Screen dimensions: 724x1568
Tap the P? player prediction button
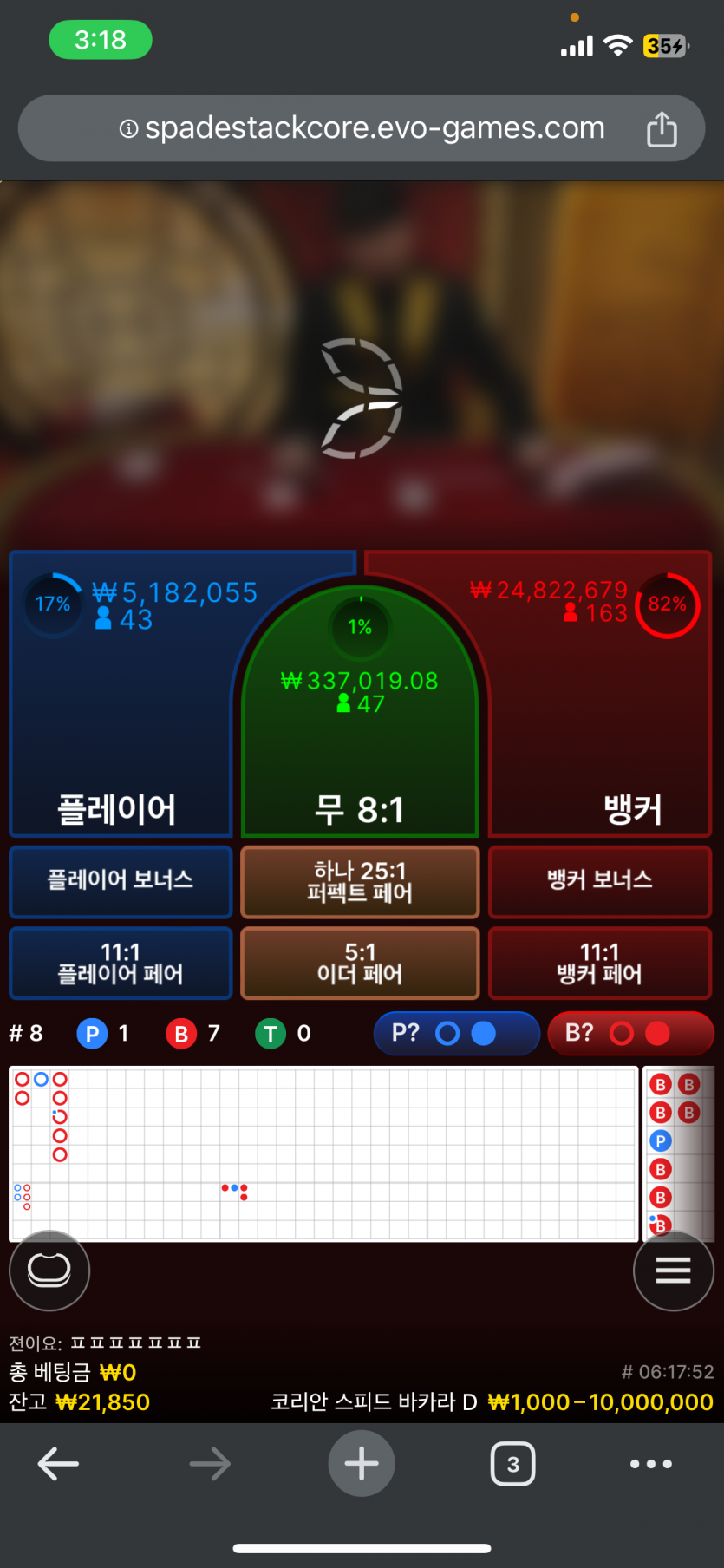click(456, 1033)
